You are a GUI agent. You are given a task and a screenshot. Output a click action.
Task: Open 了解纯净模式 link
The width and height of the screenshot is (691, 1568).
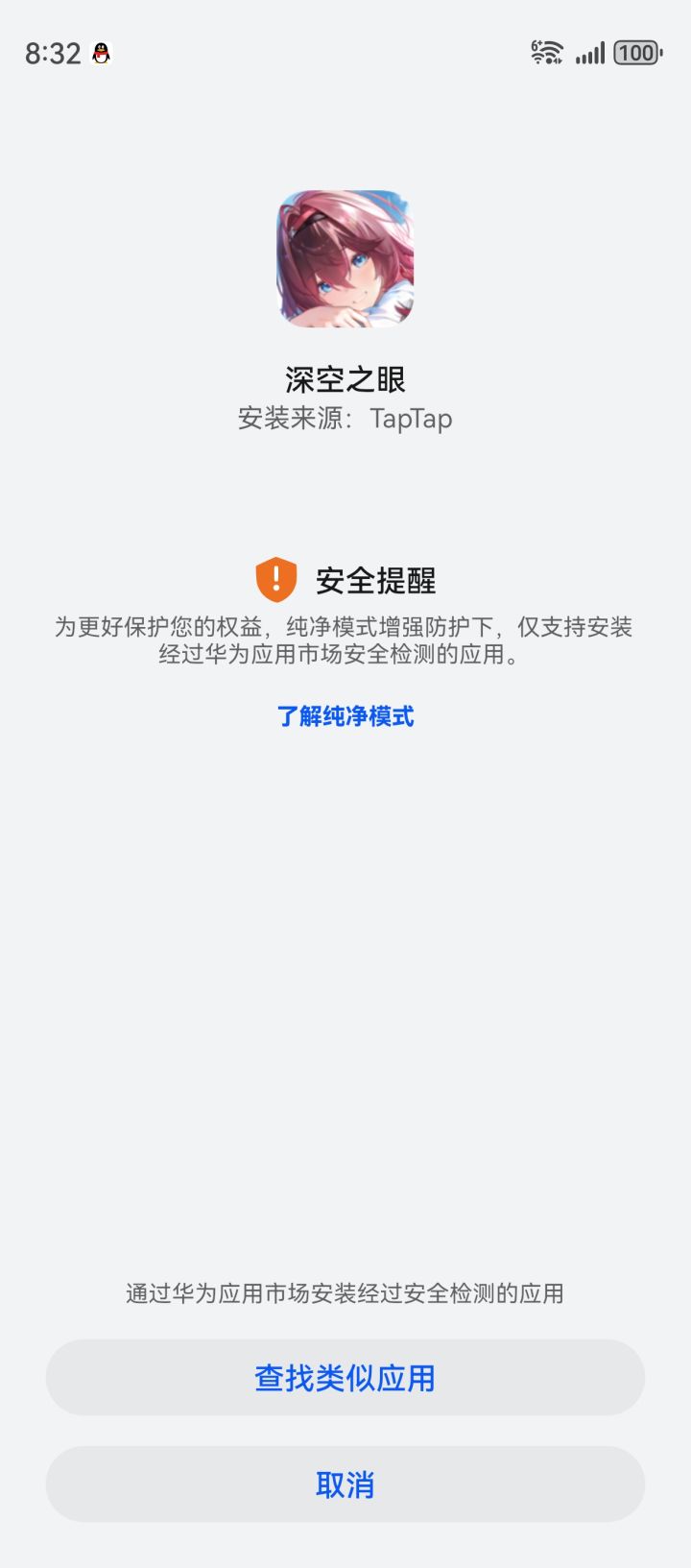[345, 717]
